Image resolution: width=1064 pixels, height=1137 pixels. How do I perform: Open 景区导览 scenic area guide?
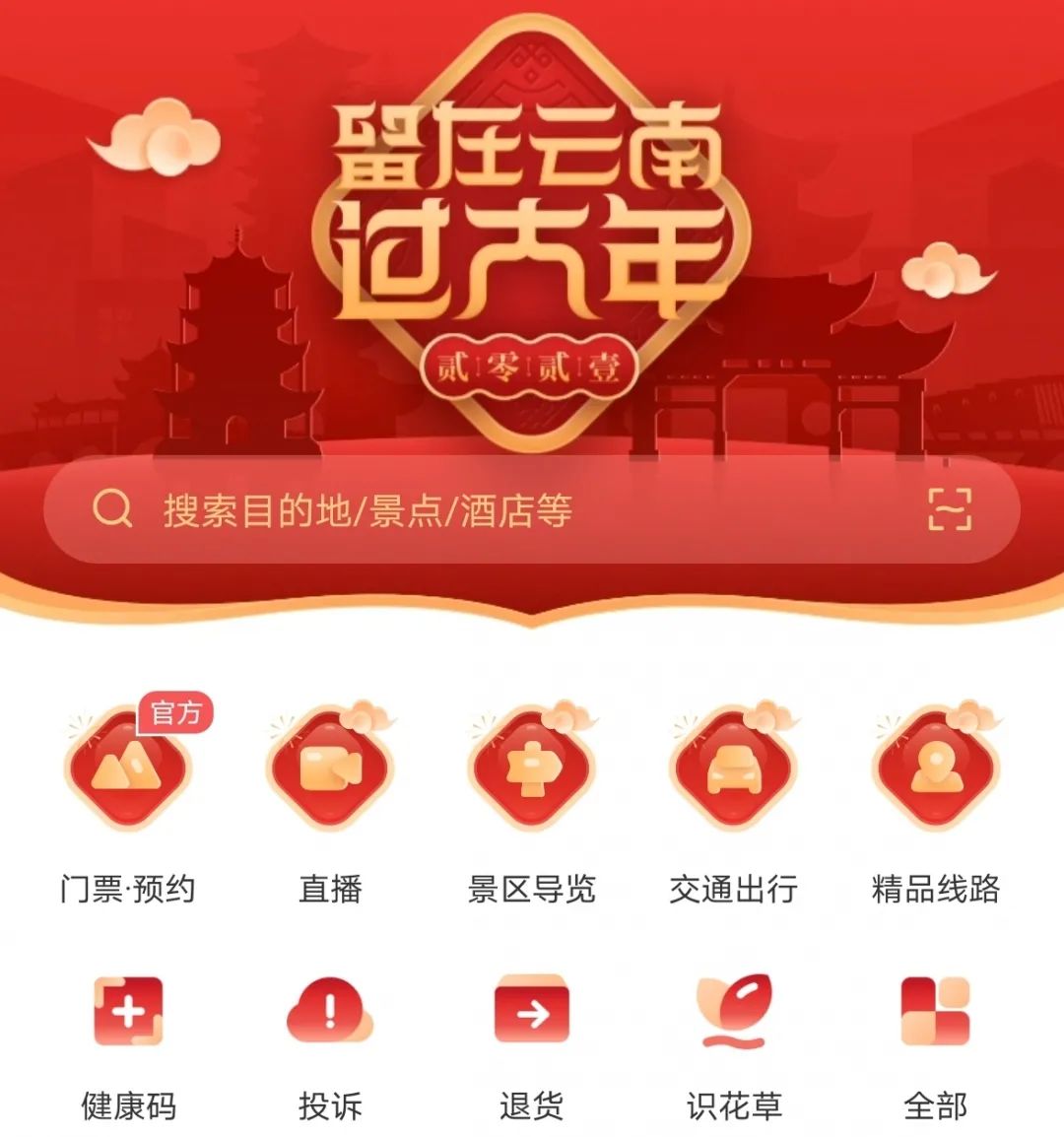click(x=532, y=770)
